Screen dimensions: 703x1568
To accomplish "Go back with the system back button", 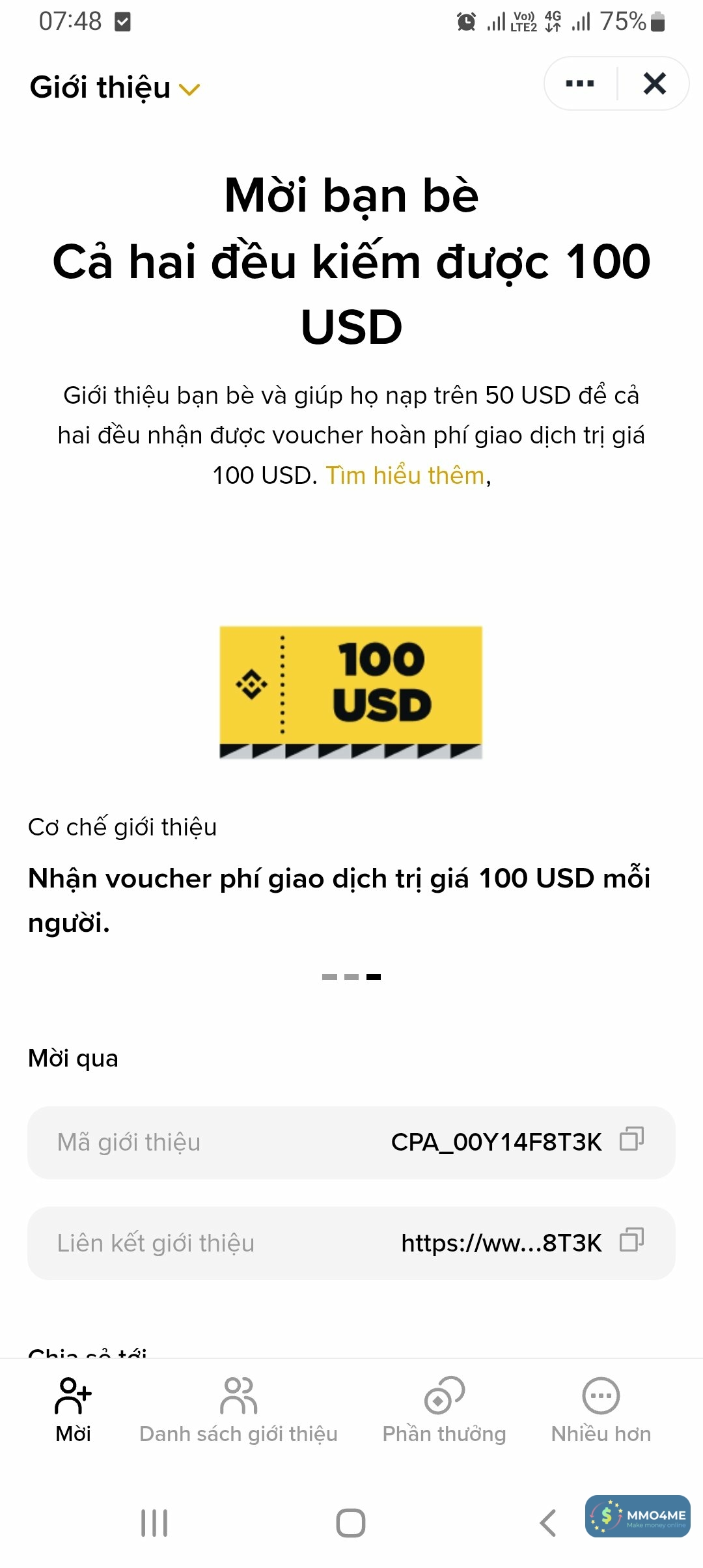I will coord(548,1524).
